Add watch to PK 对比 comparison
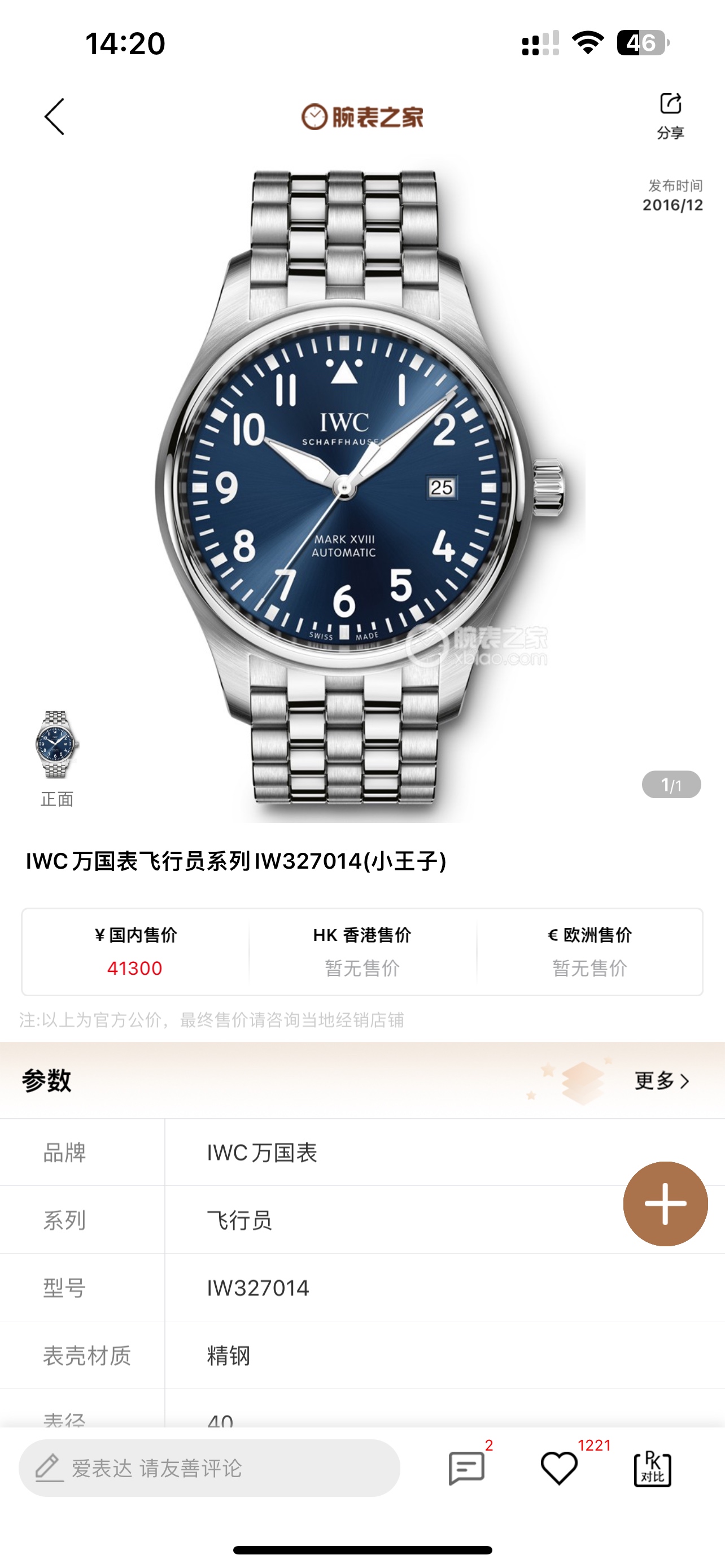Screen dimensions: 725x1568 (x=653, y=1468)
